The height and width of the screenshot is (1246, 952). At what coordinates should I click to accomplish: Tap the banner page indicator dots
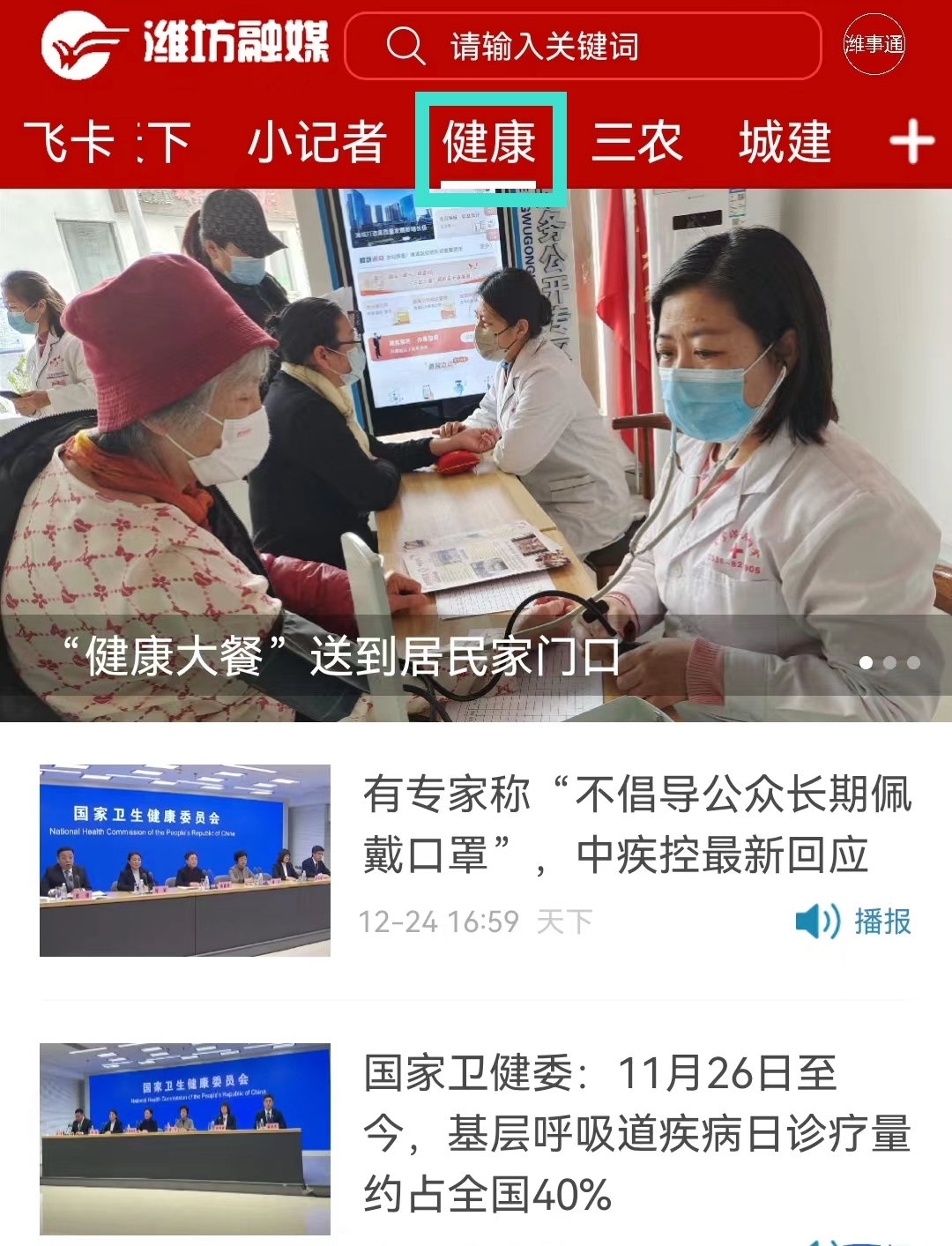point(889,662)
